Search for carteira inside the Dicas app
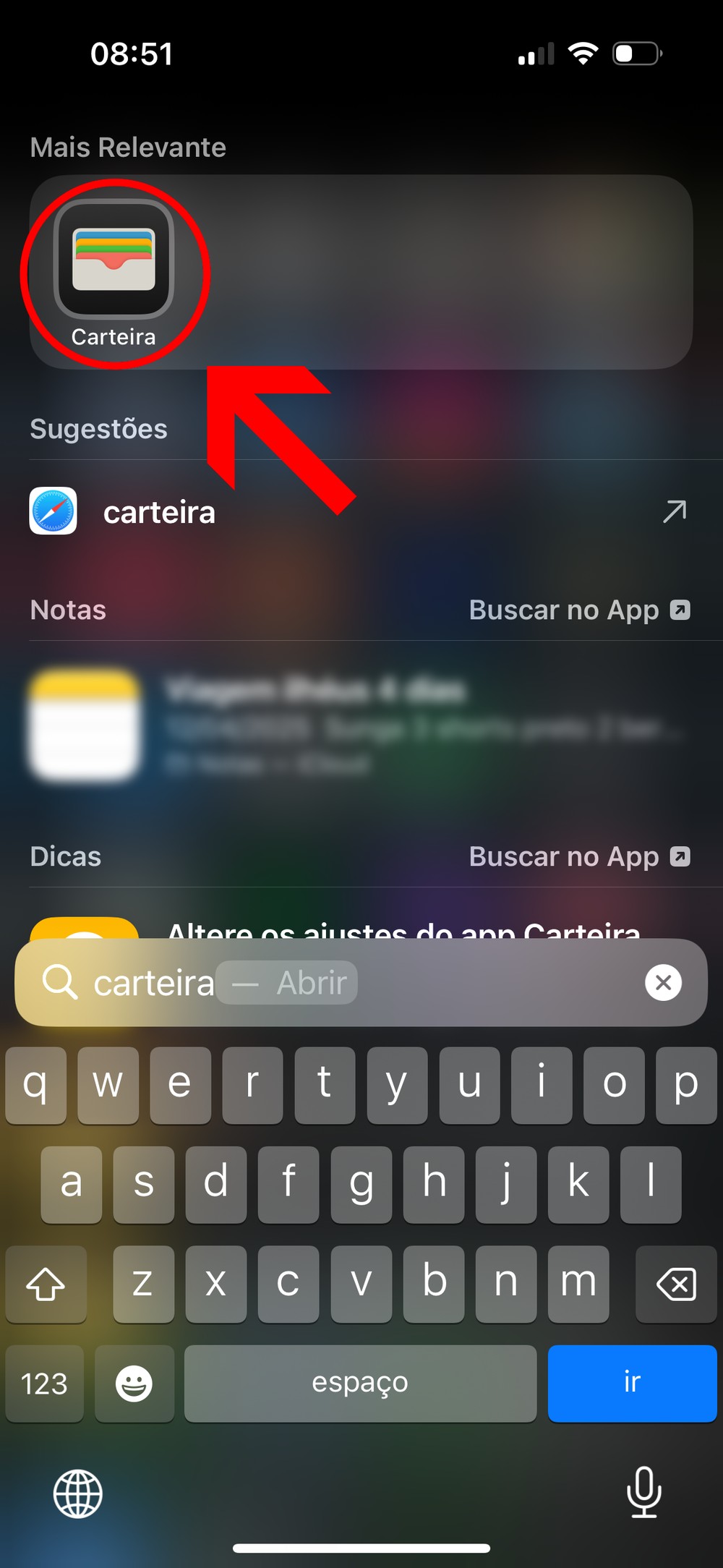Viewport: 723px width, 1568px height. pyautogui.click(x=579, y=857)
